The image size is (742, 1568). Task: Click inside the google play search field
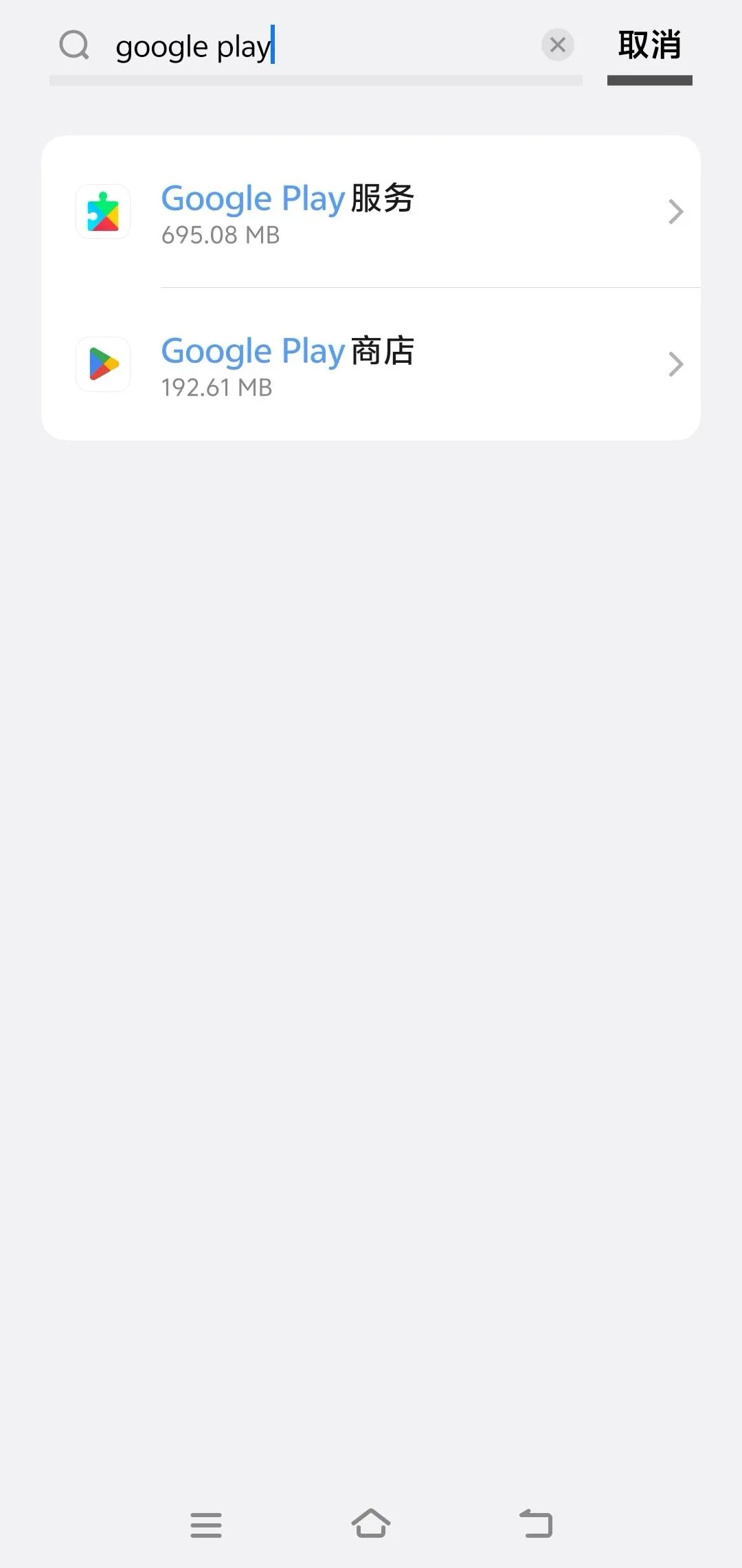275,45
